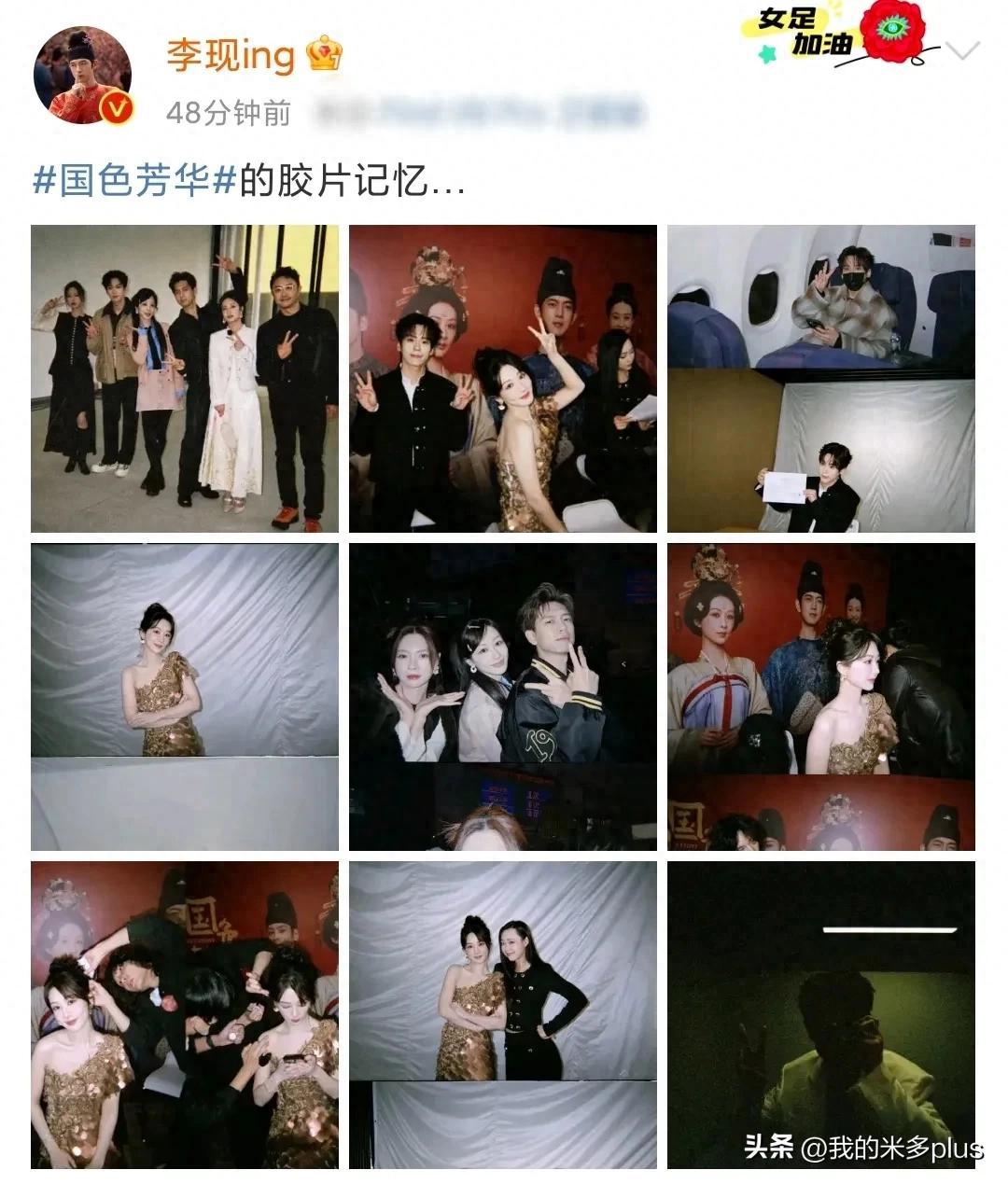Open the airplane seat photo
This screenshot has height=1184, width=1008.
point(820,379)
